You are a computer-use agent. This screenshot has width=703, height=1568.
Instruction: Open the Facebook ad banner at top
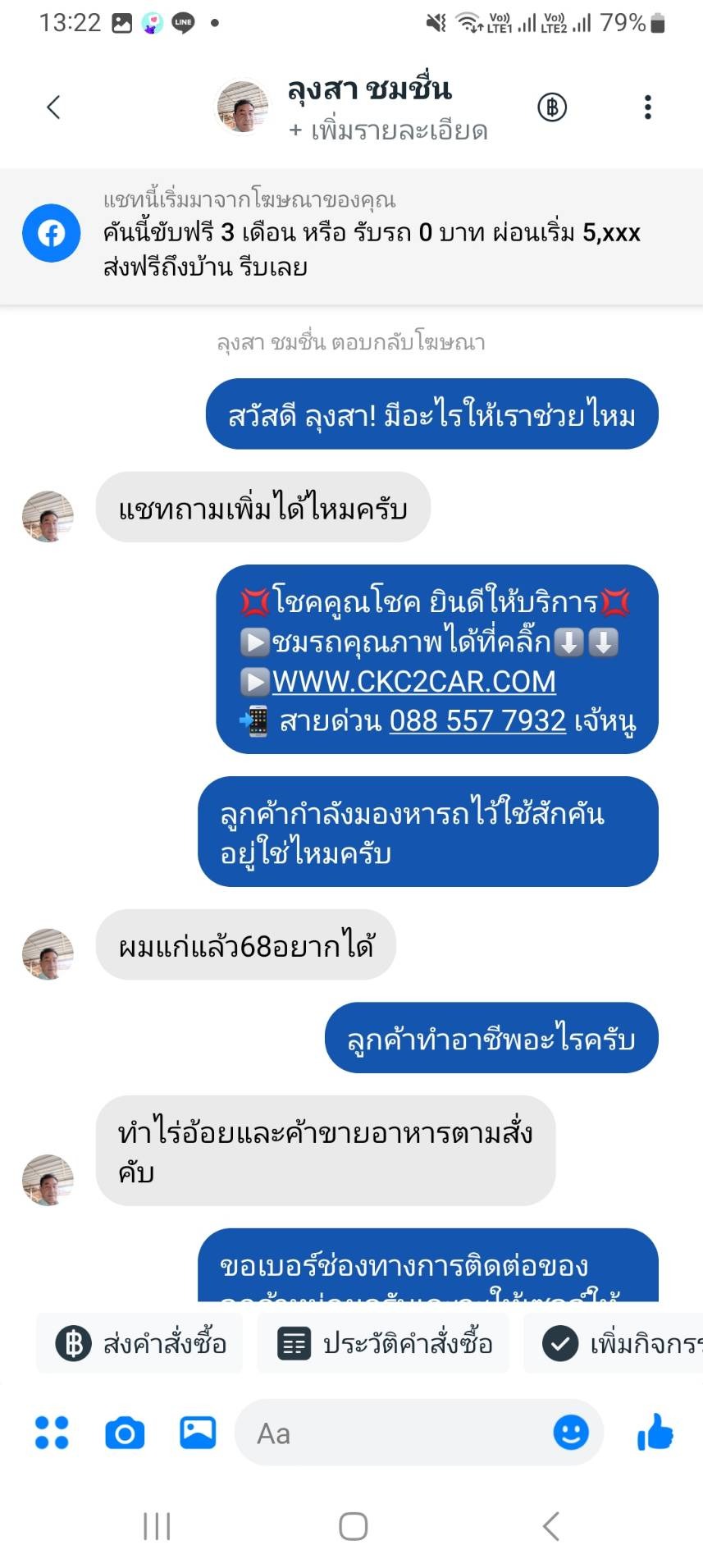[x=351, y=234]
